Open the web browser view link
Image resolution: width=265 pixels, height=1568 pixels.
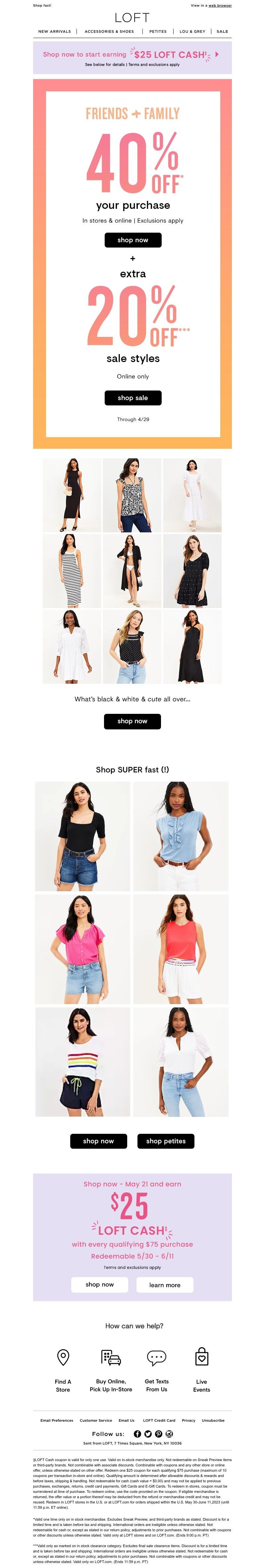(219, 6)
